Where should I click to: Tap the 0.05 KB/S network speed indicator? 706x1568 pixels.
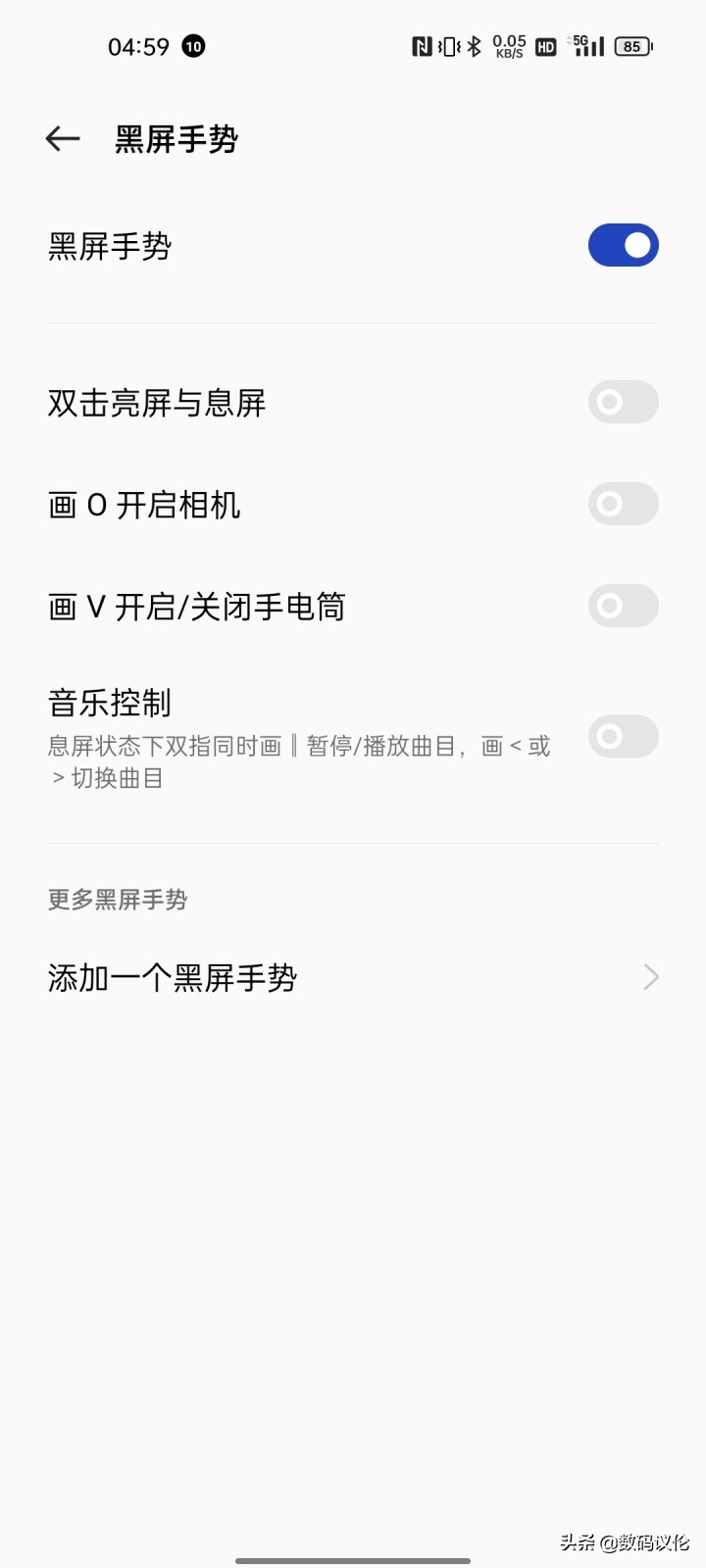506,45
